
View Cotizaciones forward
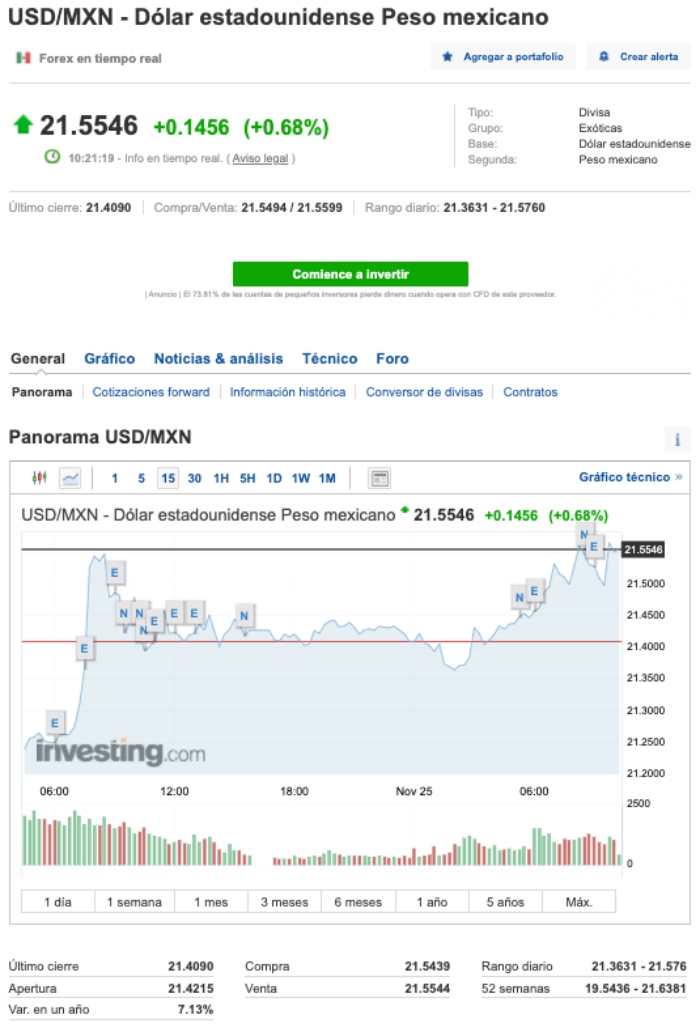click(x=151, y=392)
